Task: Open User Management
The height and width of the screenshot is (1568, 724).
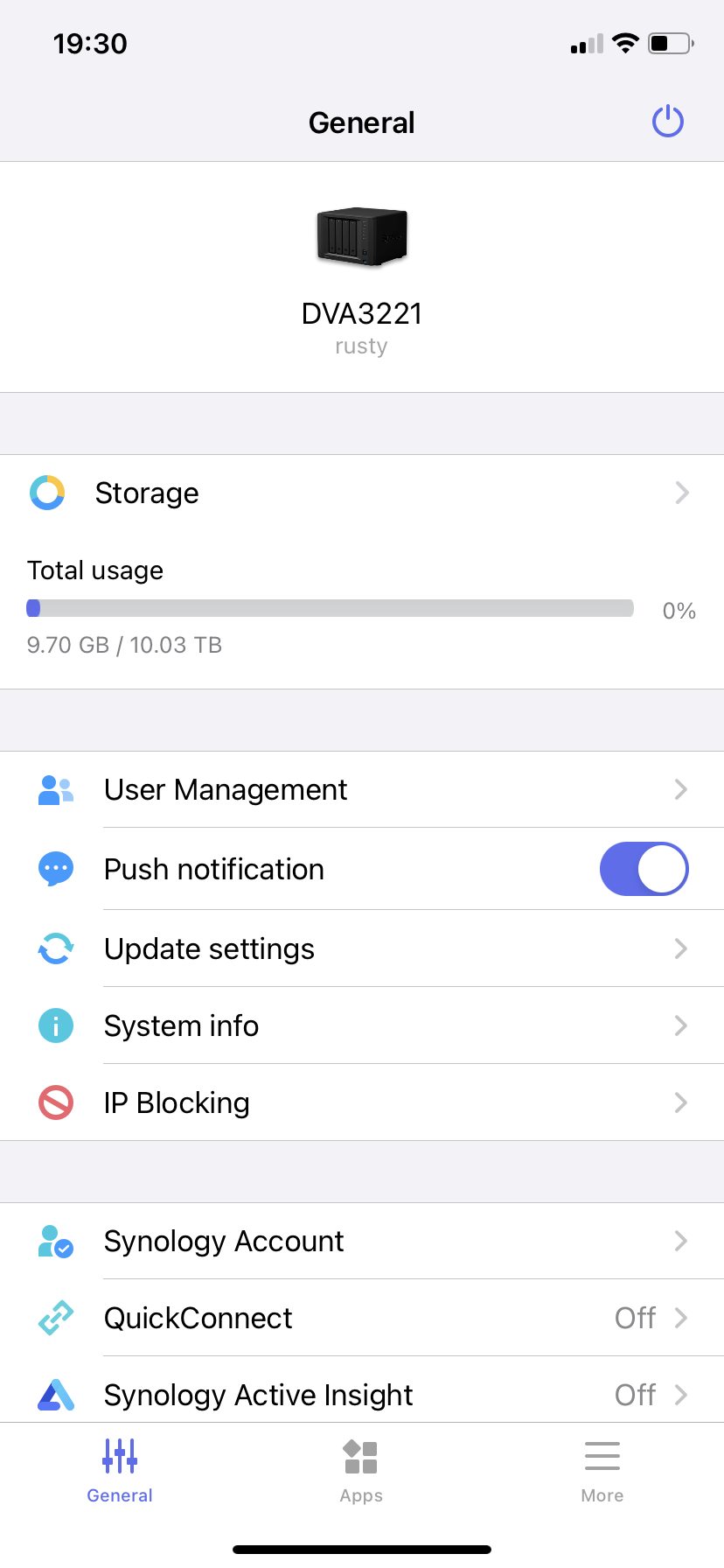Action: (x=362, y=789)
